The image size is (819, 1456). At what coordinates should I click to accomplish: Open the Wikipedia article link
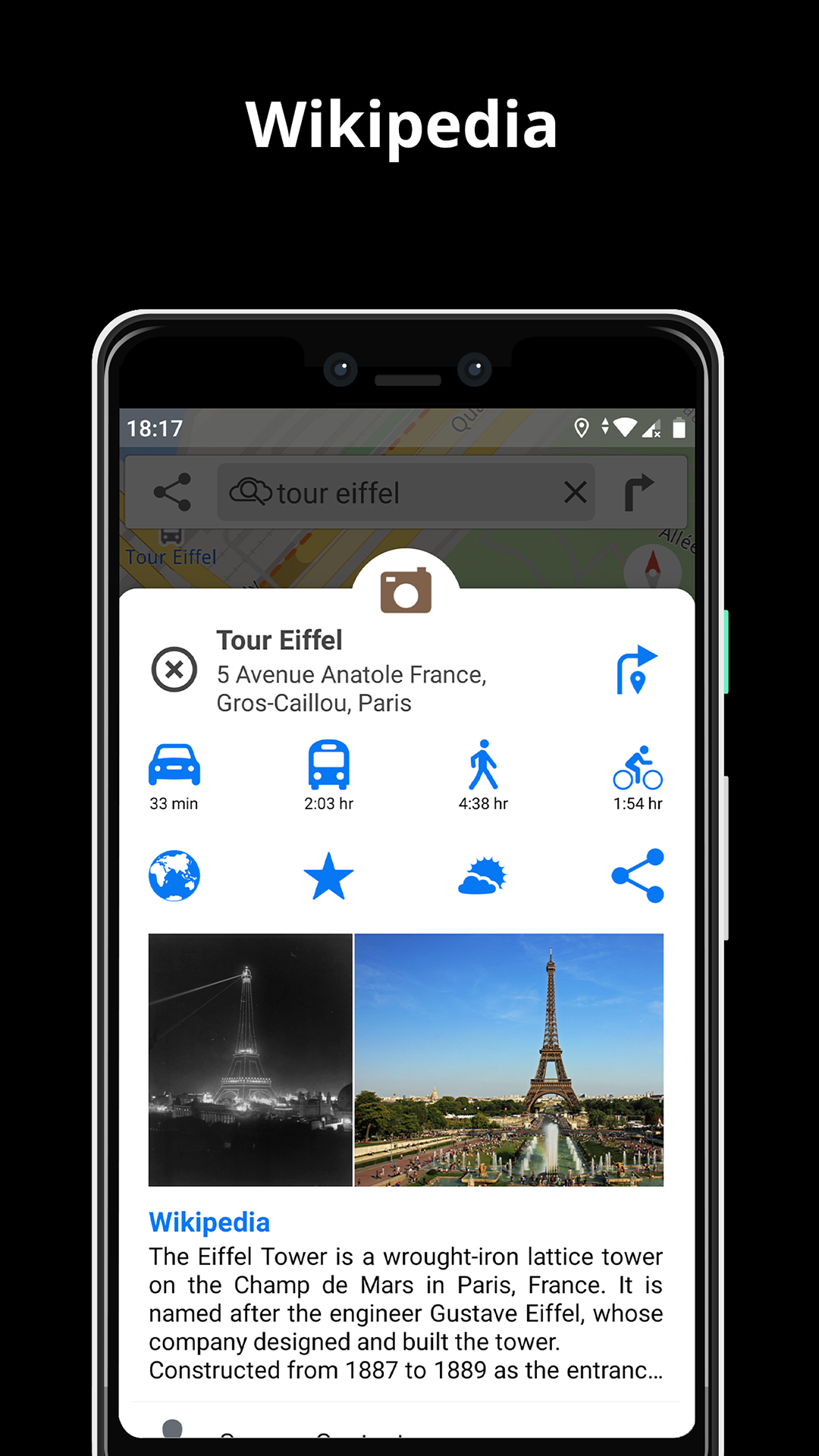pos(209,1221)
